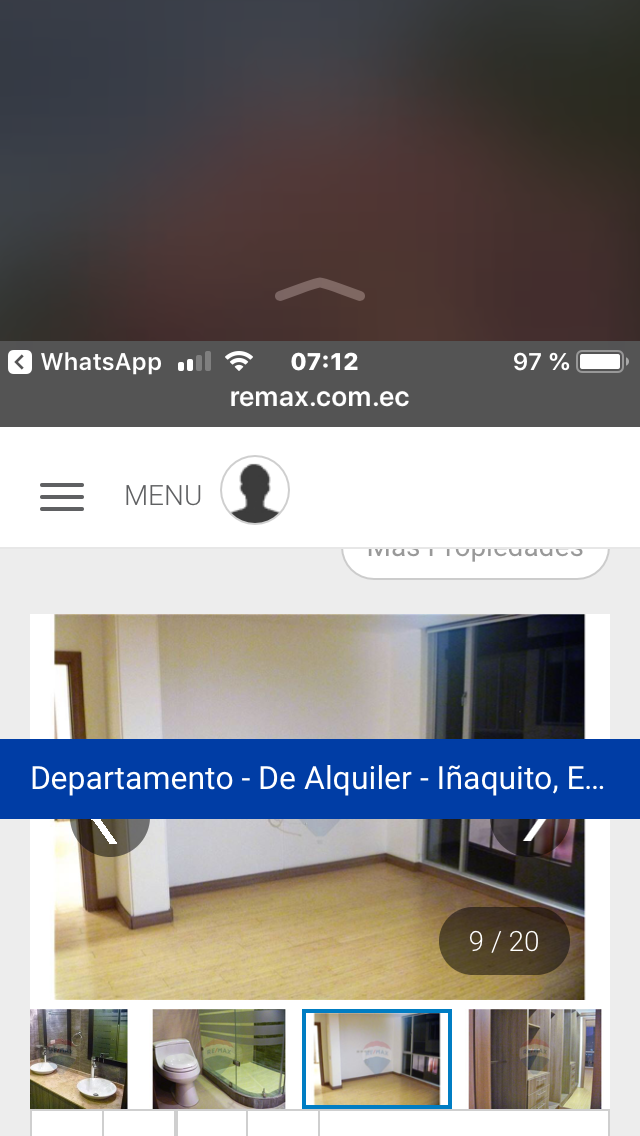Screen dimensions: 640x1136
Task: Open the hamburger menu
Action: click(x=62, y=495)
